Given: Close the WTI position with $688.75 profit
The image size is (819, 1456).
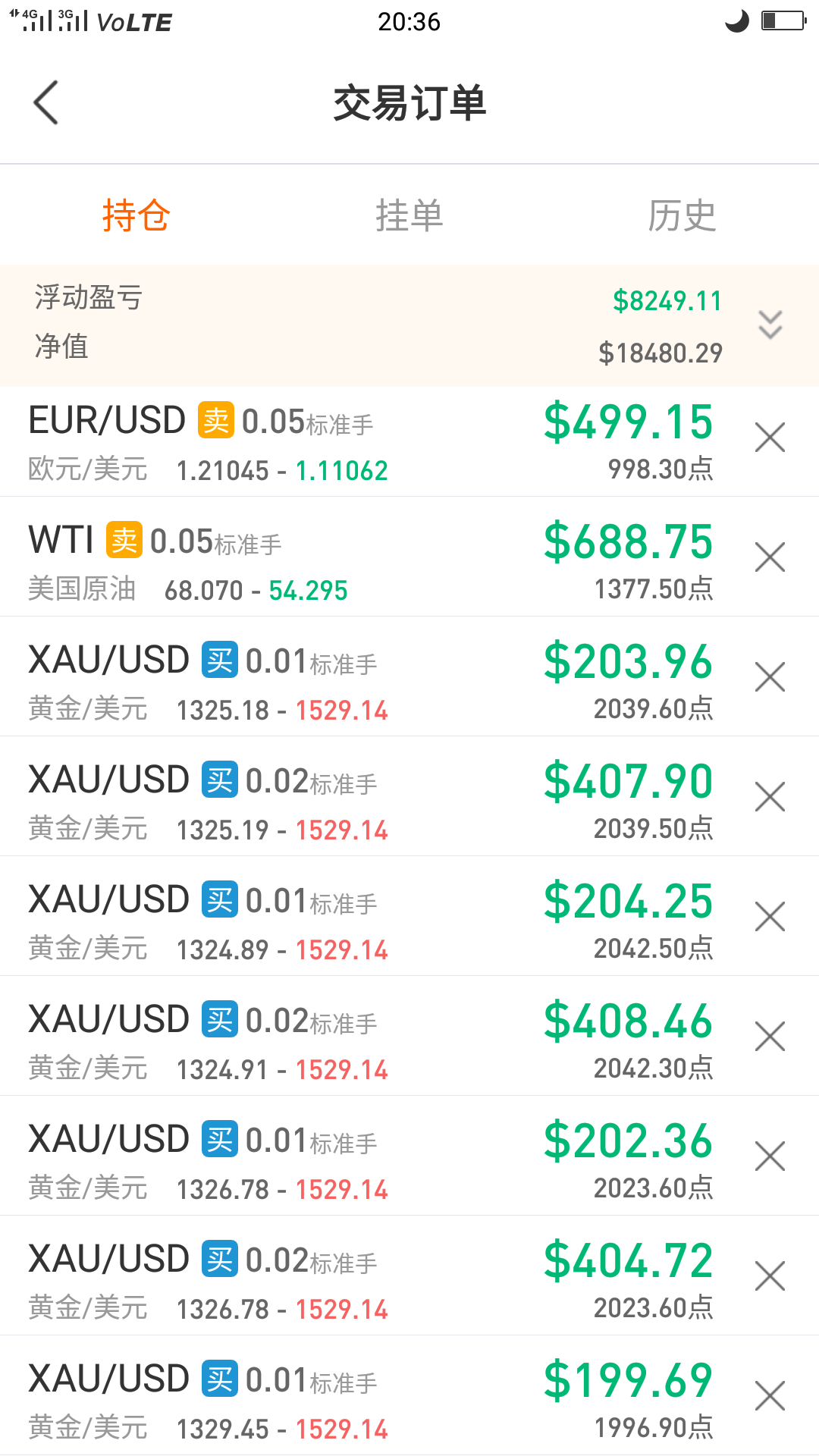Looking at the screenshot, I should coord(770,557).
